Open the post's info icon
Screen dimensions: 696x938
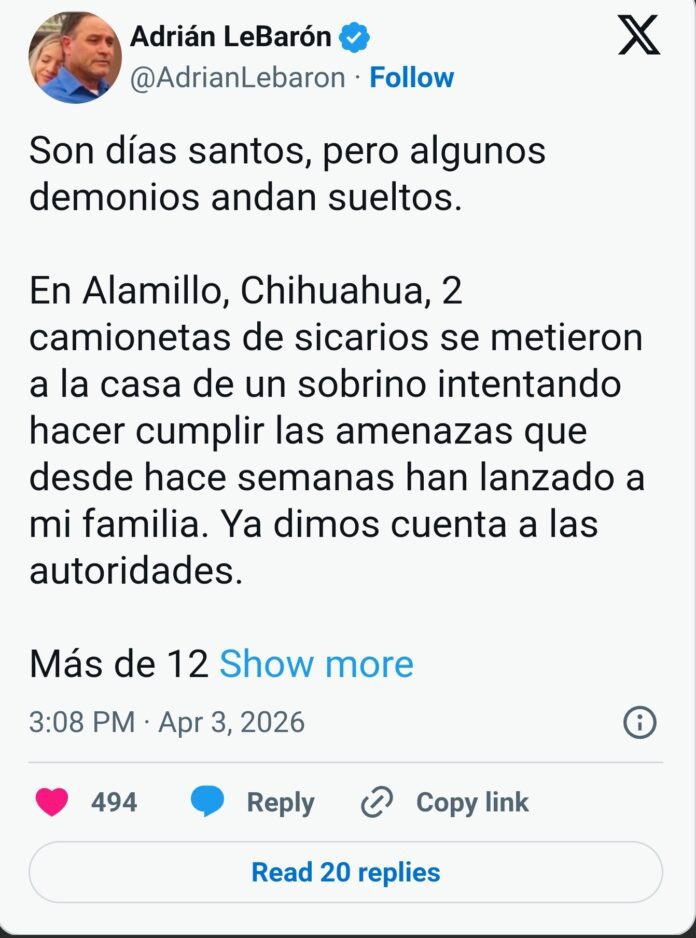click(639, 722)
